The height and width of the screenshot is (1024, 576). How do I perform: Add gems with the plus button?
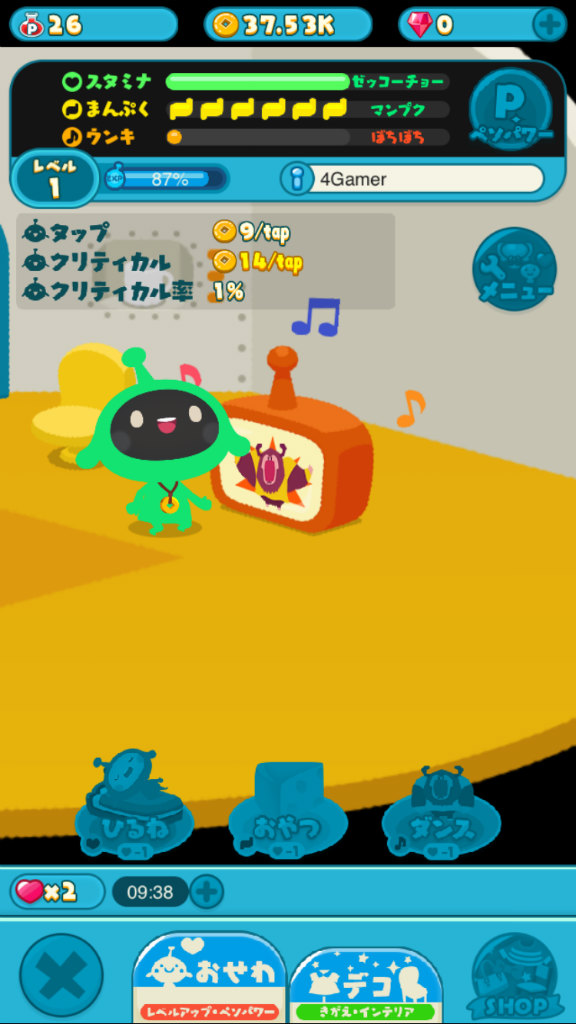click(549, 25)
